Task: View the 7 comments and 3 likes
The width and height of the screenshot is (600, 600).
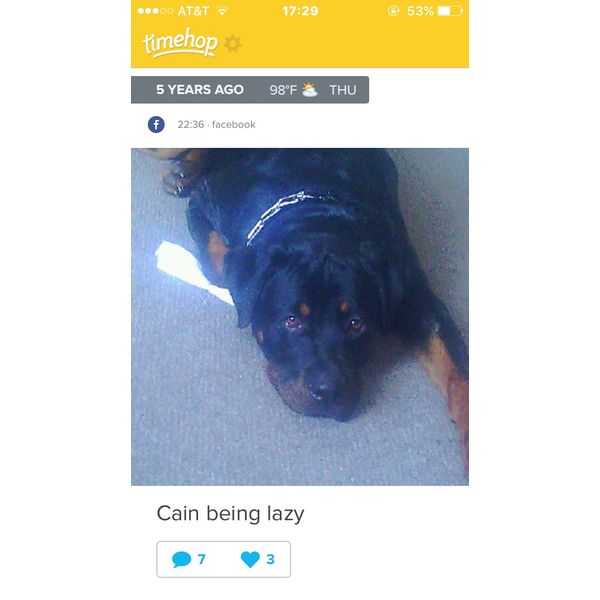Action: point(223,559)
